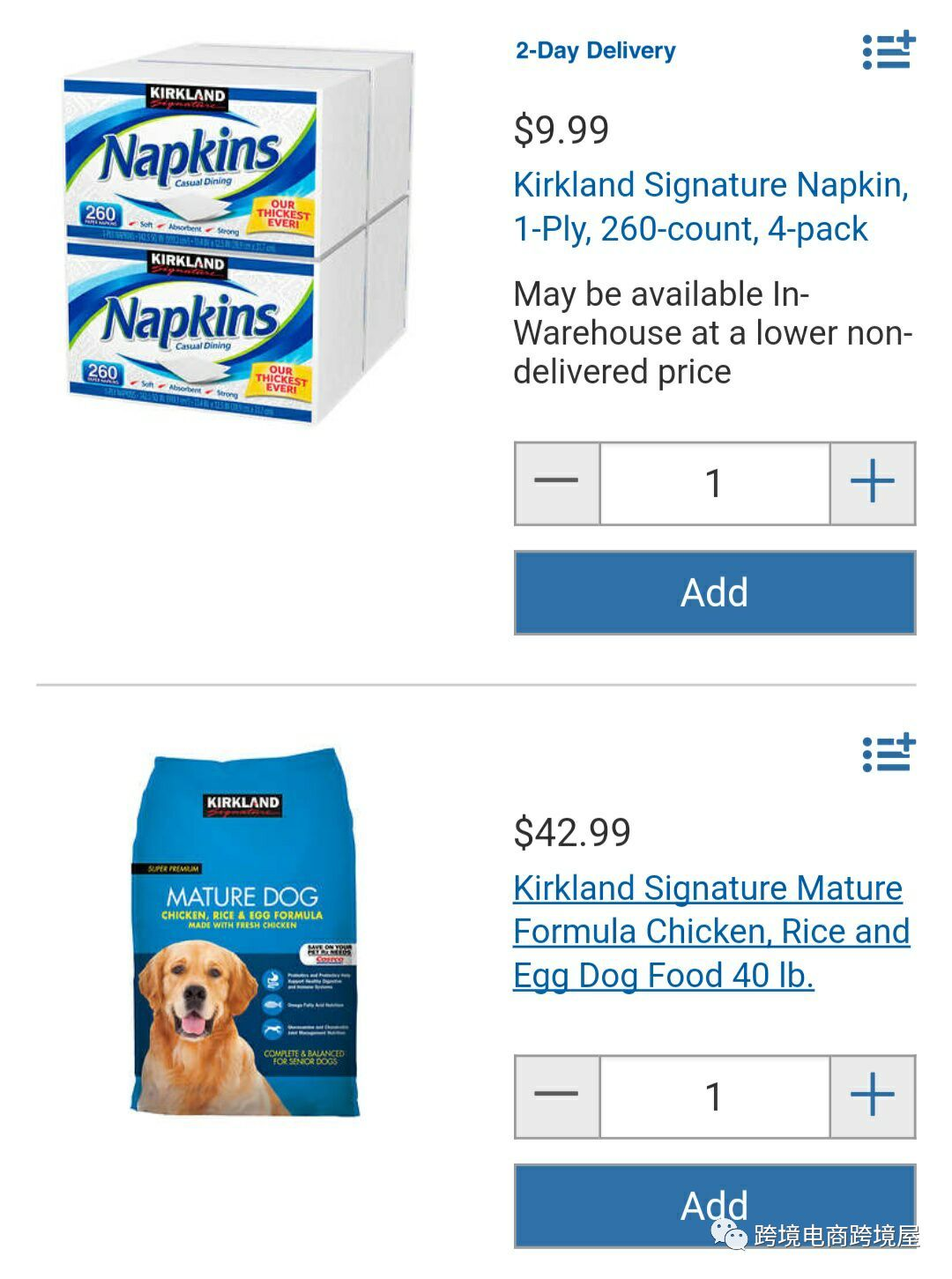Add dog food to a list

889,755
